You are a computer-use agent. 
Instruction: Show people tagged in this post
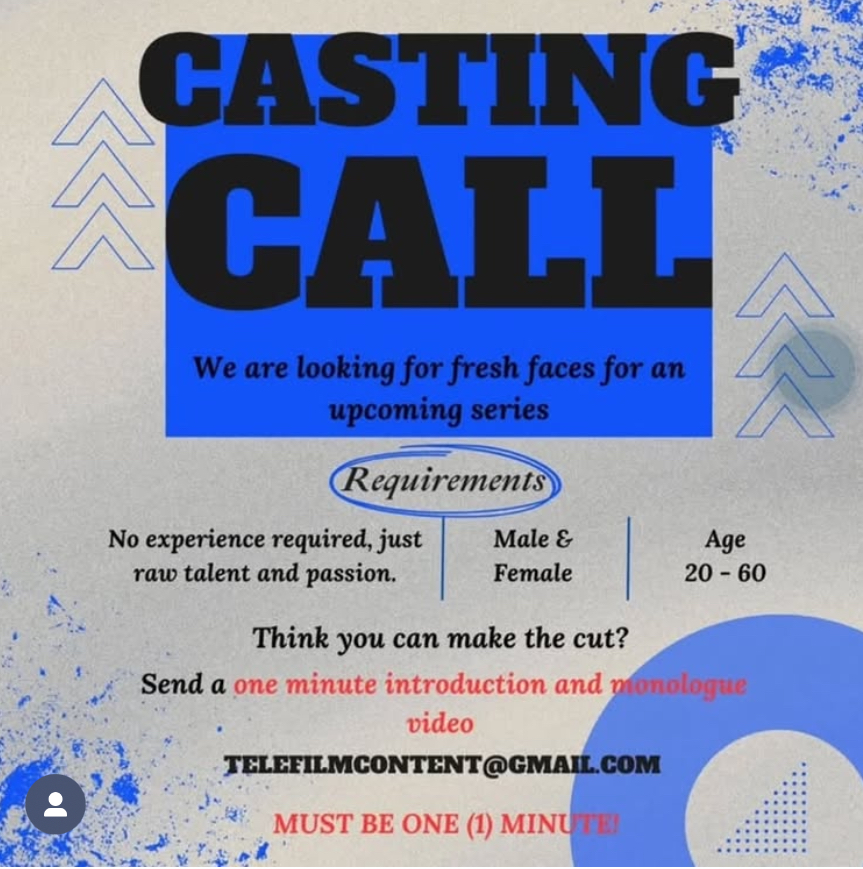[x=55, y=804]
